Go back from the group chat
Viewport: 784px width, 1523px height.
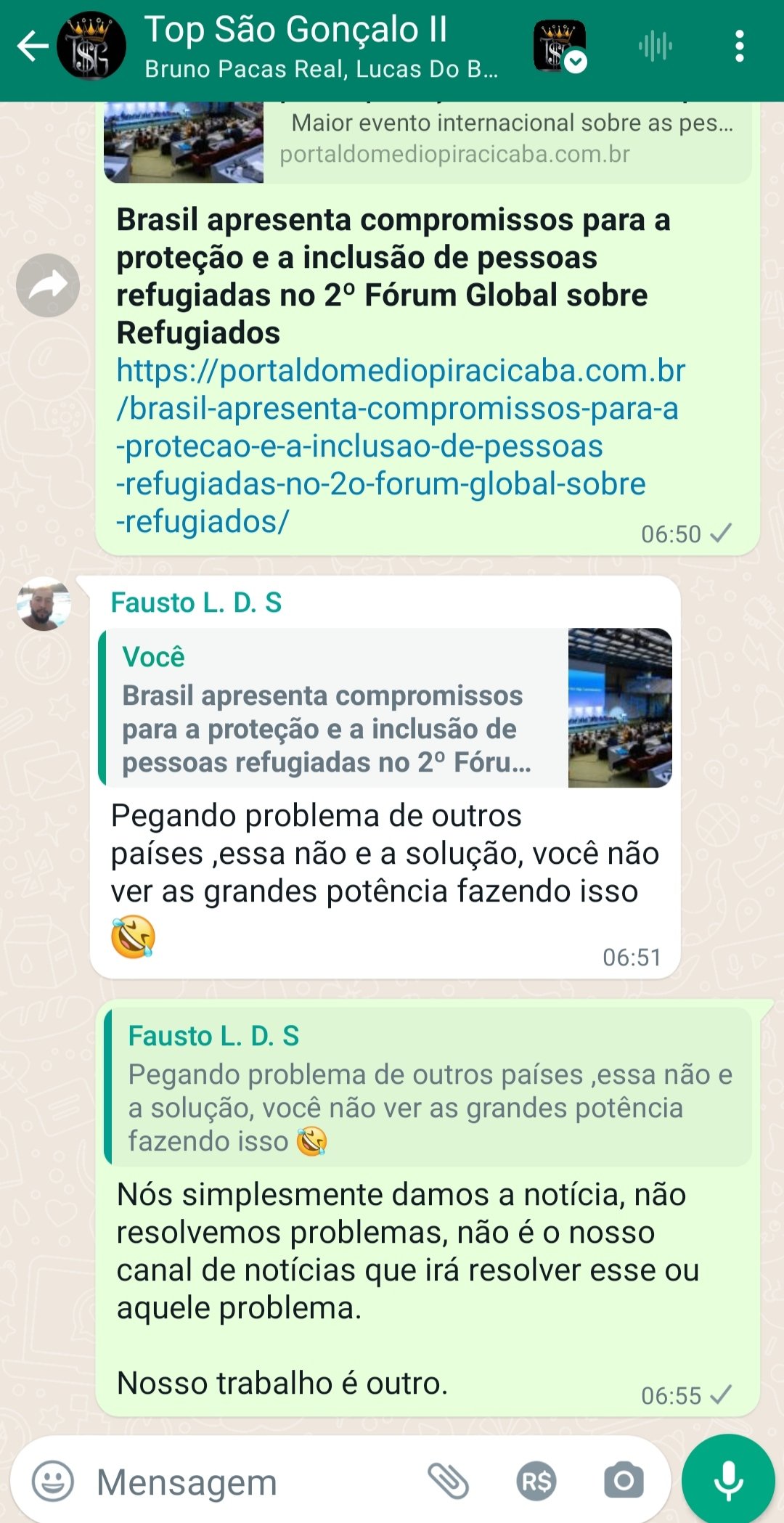coord(33,46)
